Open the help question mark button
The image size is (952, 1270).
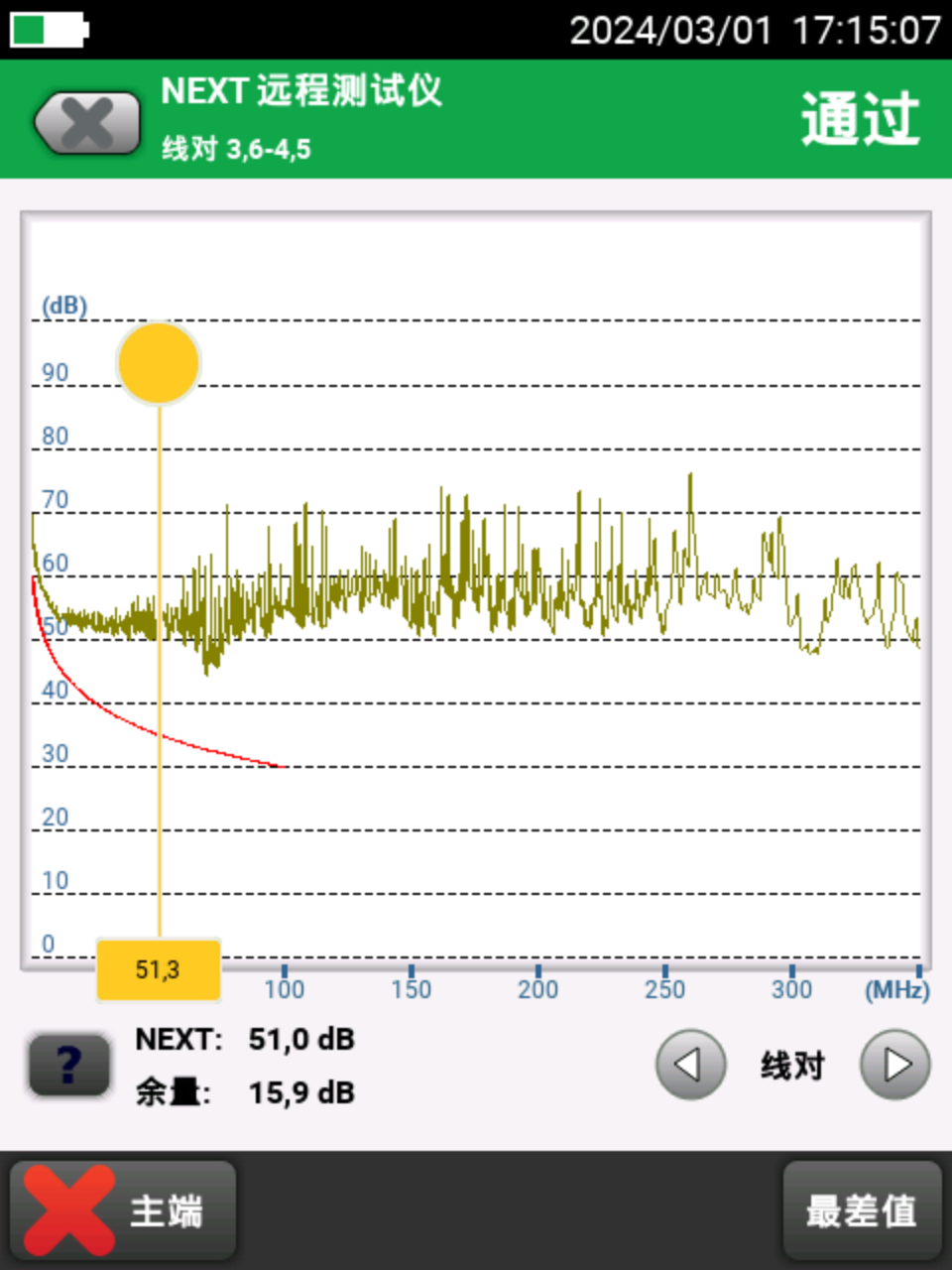coord(68,1066)
